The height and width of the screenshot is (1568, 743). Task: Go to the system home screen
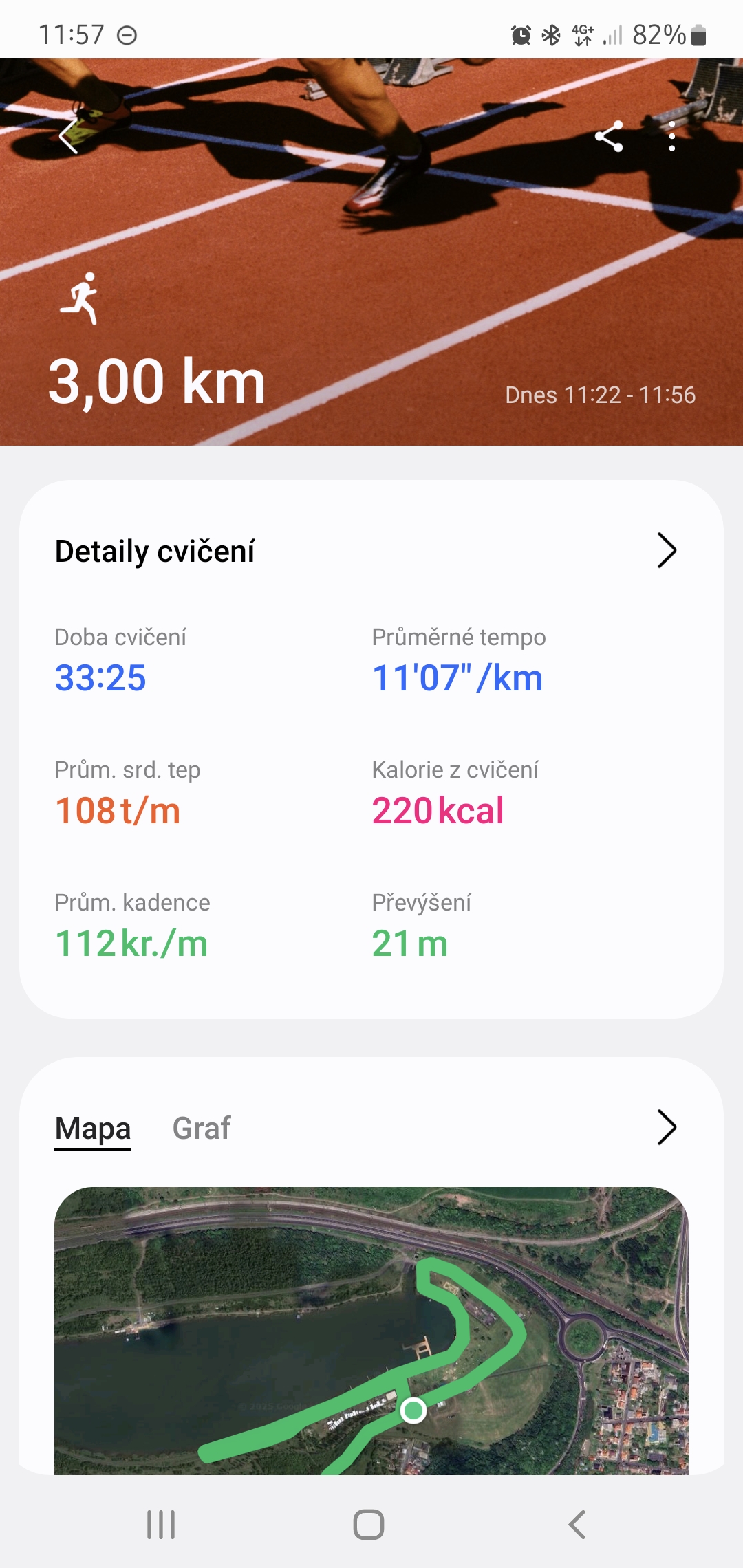(x=369, y=1525)
